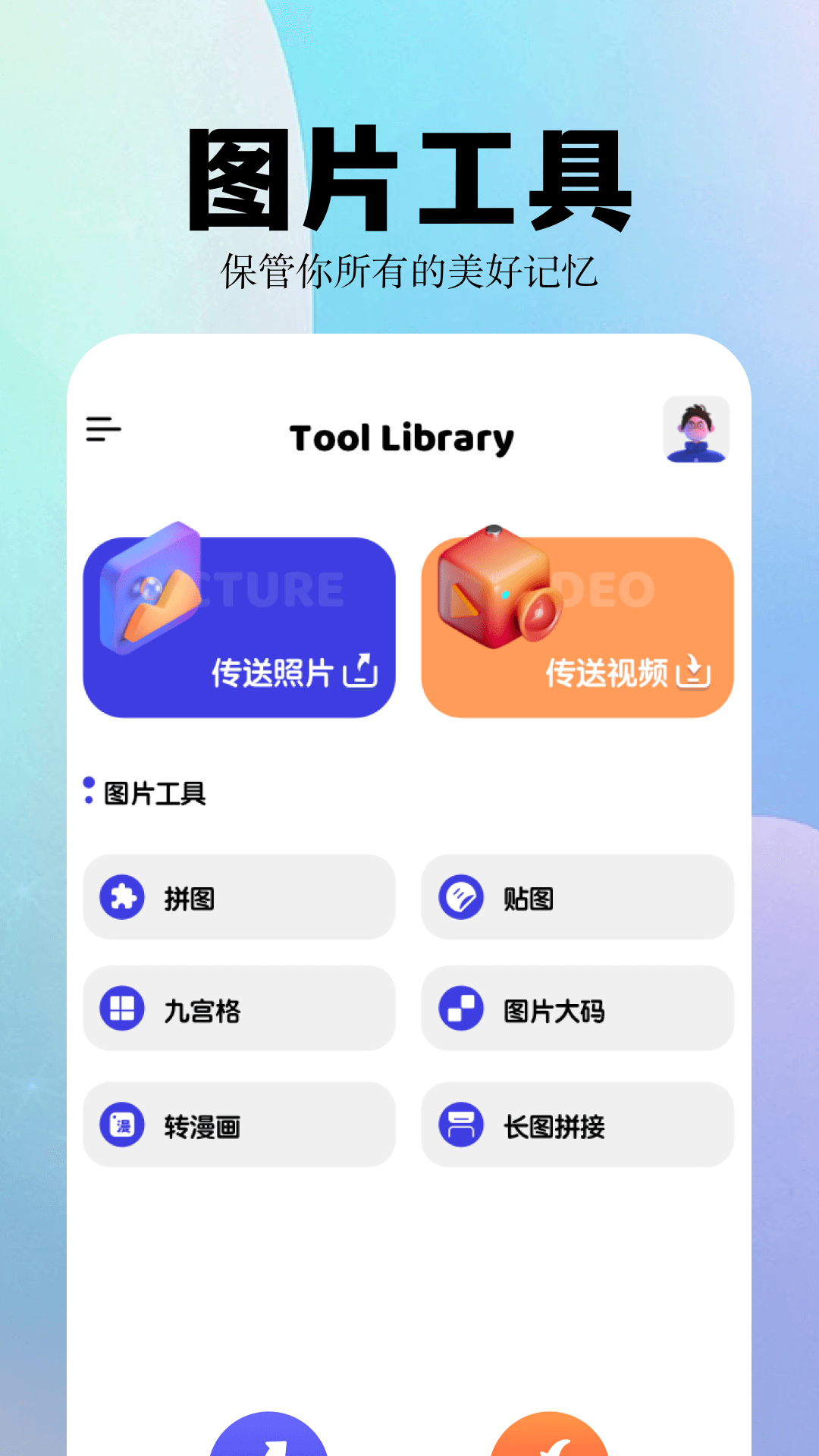This screenshot has width=819, height=1456.
Task: Open the 图片大码 tool icon
Action: tap(460, 1009)
